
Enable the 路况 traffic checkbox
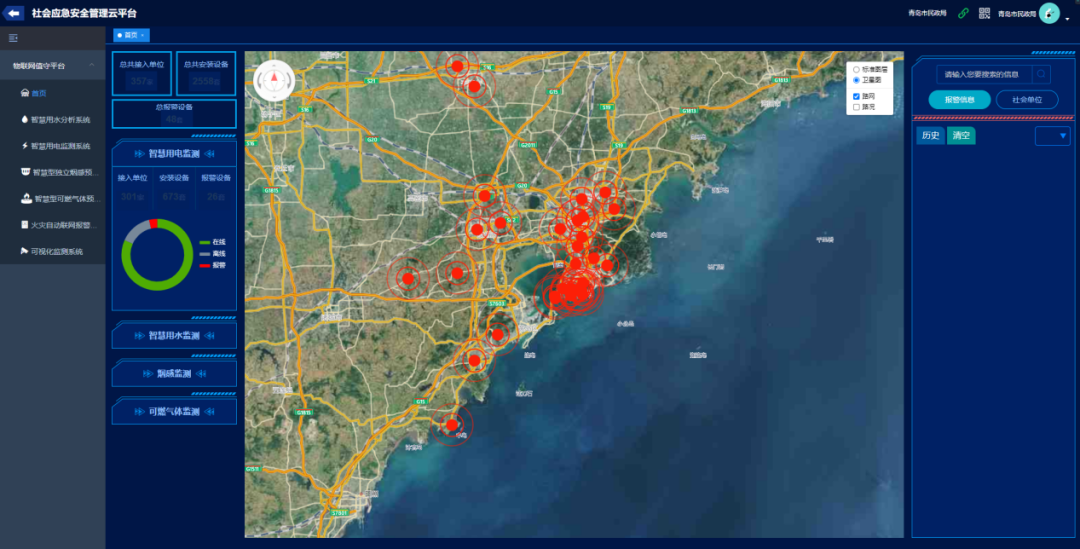tap(856, 106)
